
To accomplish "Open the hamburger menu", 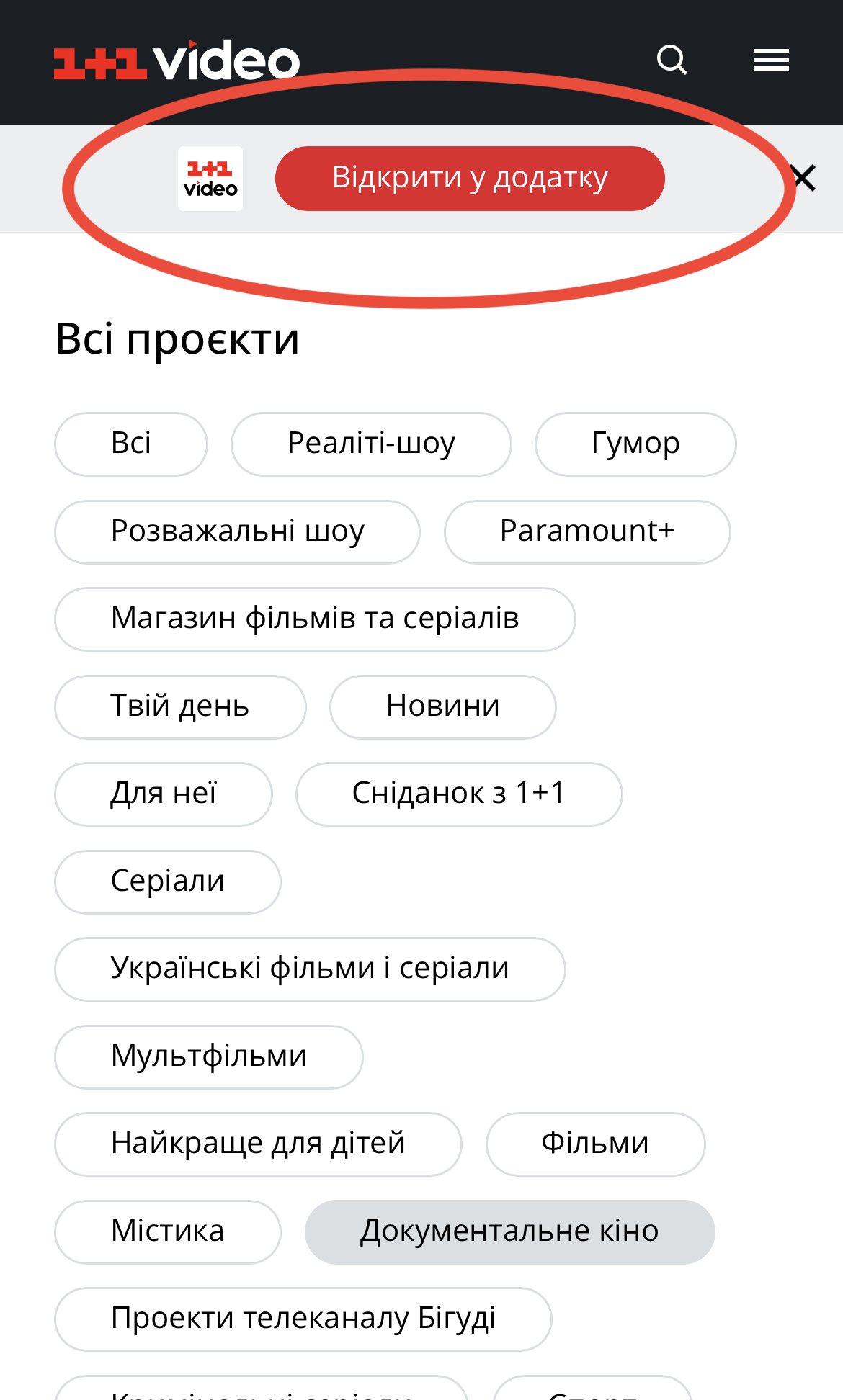I will click(771, 60).
